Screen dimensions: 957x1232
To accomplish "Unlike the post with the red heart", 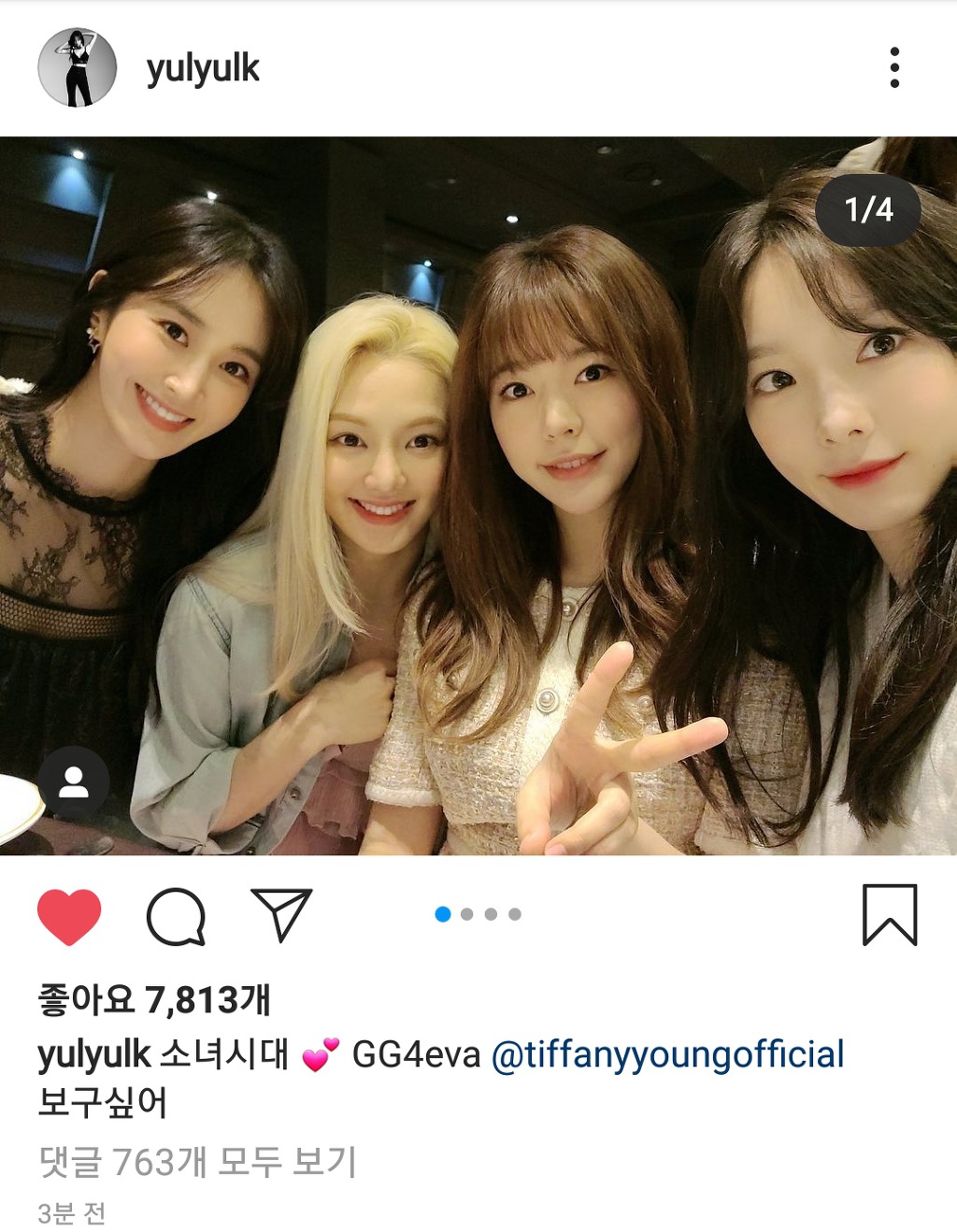I will point(69,915).
